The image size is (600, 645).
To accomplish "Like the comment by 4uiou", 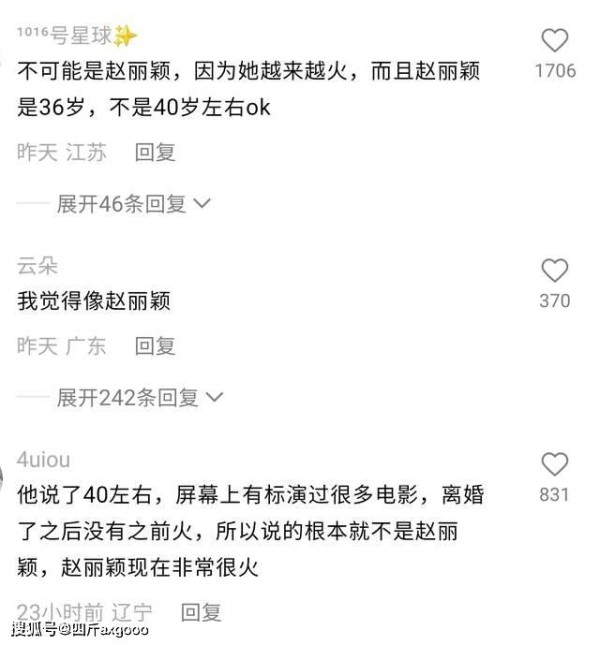I will click(x=554, y=464).
